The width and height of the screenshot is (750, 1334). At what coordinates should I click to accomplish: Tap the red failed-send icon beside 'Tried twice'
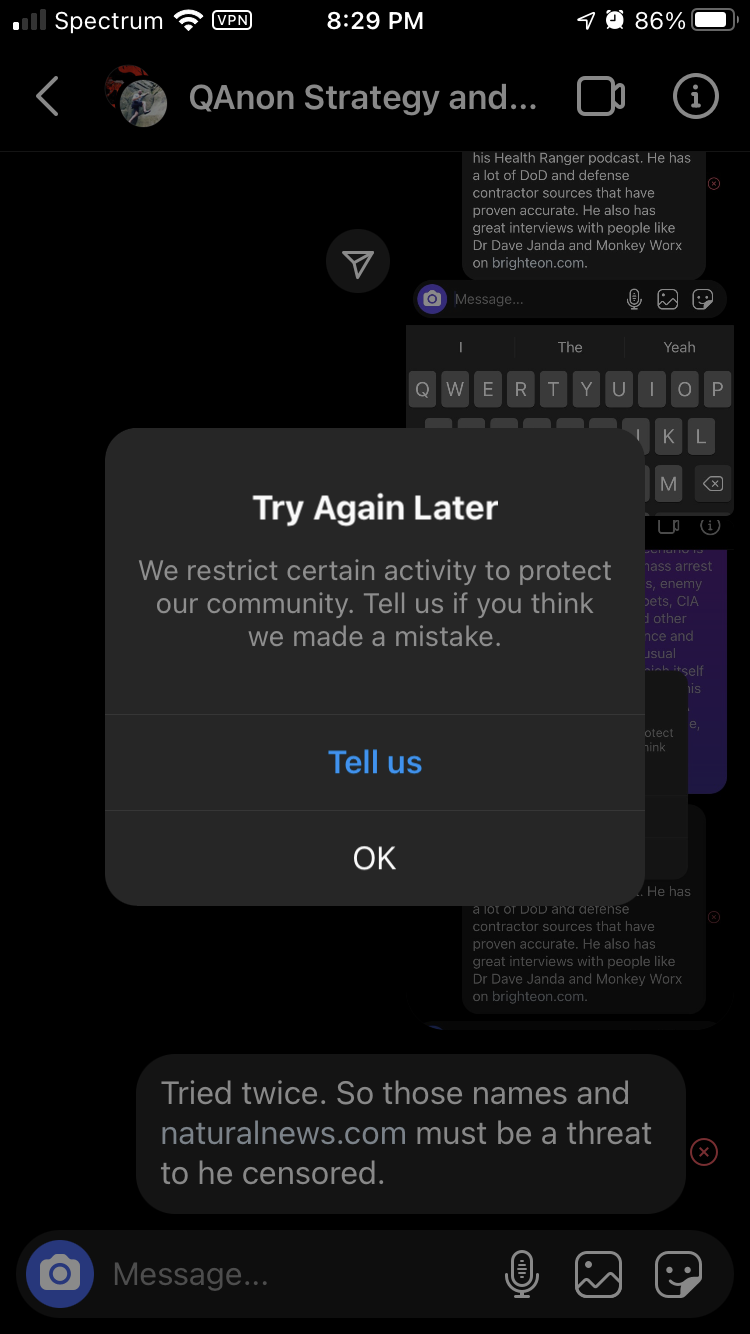pos(704,1153)
